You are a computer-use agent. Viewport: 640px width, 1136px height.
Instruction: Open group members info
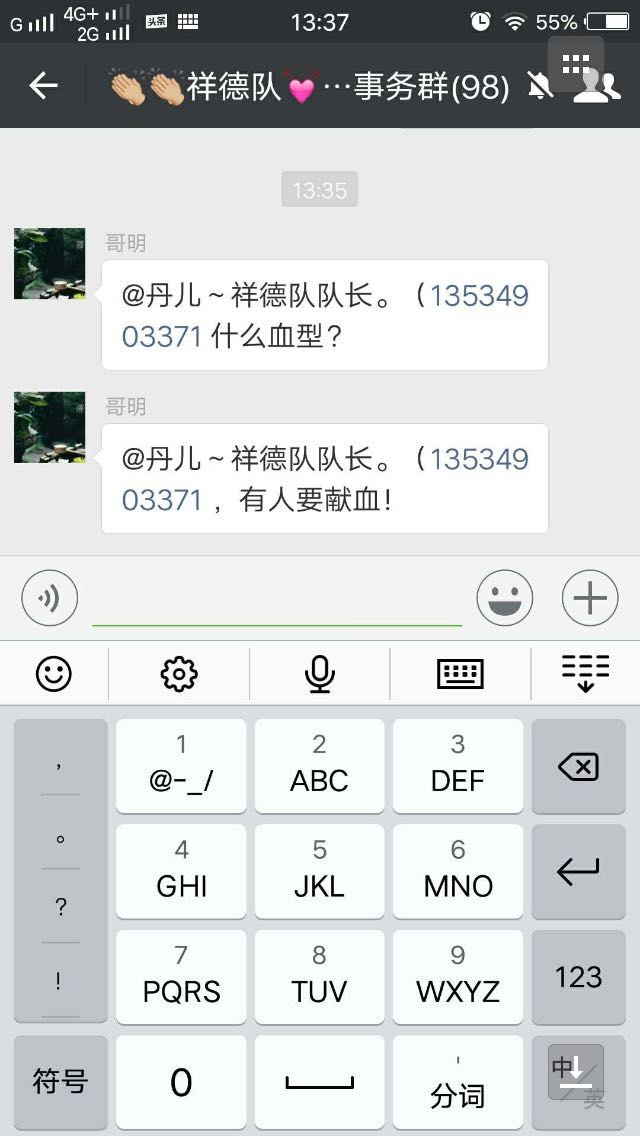pos(597,87)
